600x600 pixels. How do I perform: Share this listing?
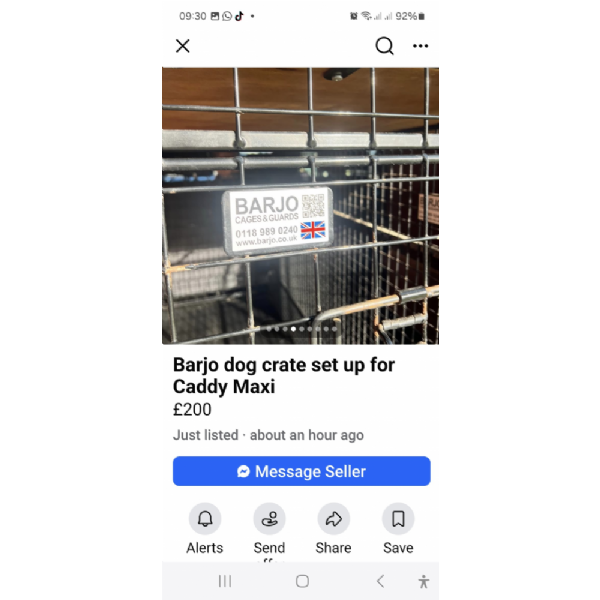coord(333,519)
